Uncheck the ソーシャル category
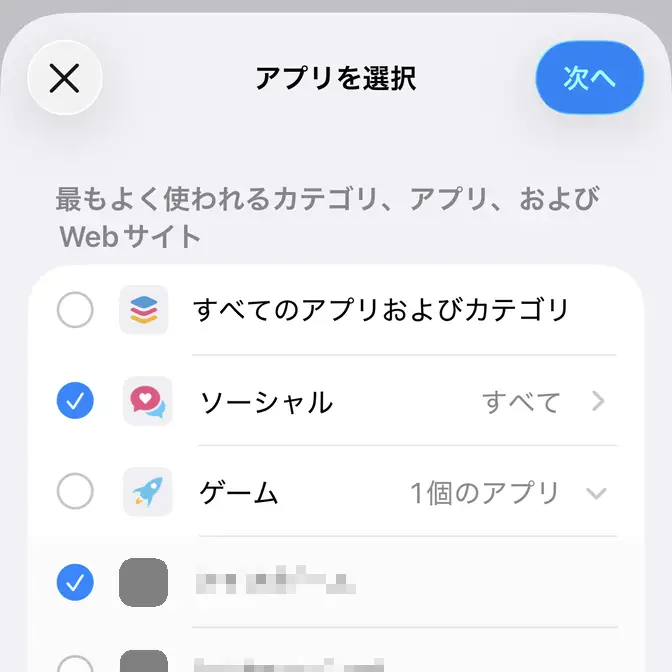Screen dimensions: 672x672 pos(75,402)
